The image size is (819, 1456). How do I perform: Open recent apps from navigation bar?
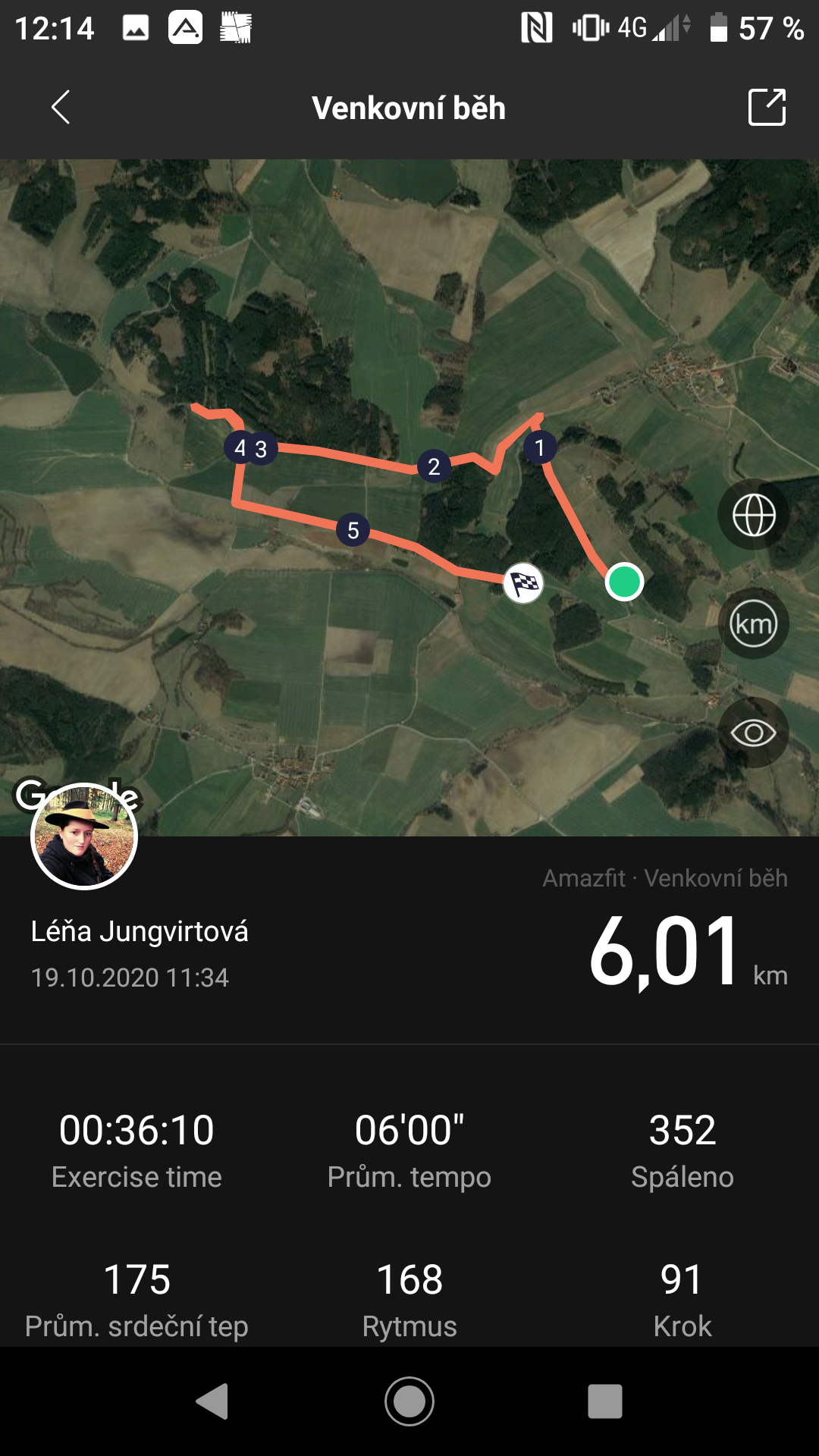tap(605, 1401)
